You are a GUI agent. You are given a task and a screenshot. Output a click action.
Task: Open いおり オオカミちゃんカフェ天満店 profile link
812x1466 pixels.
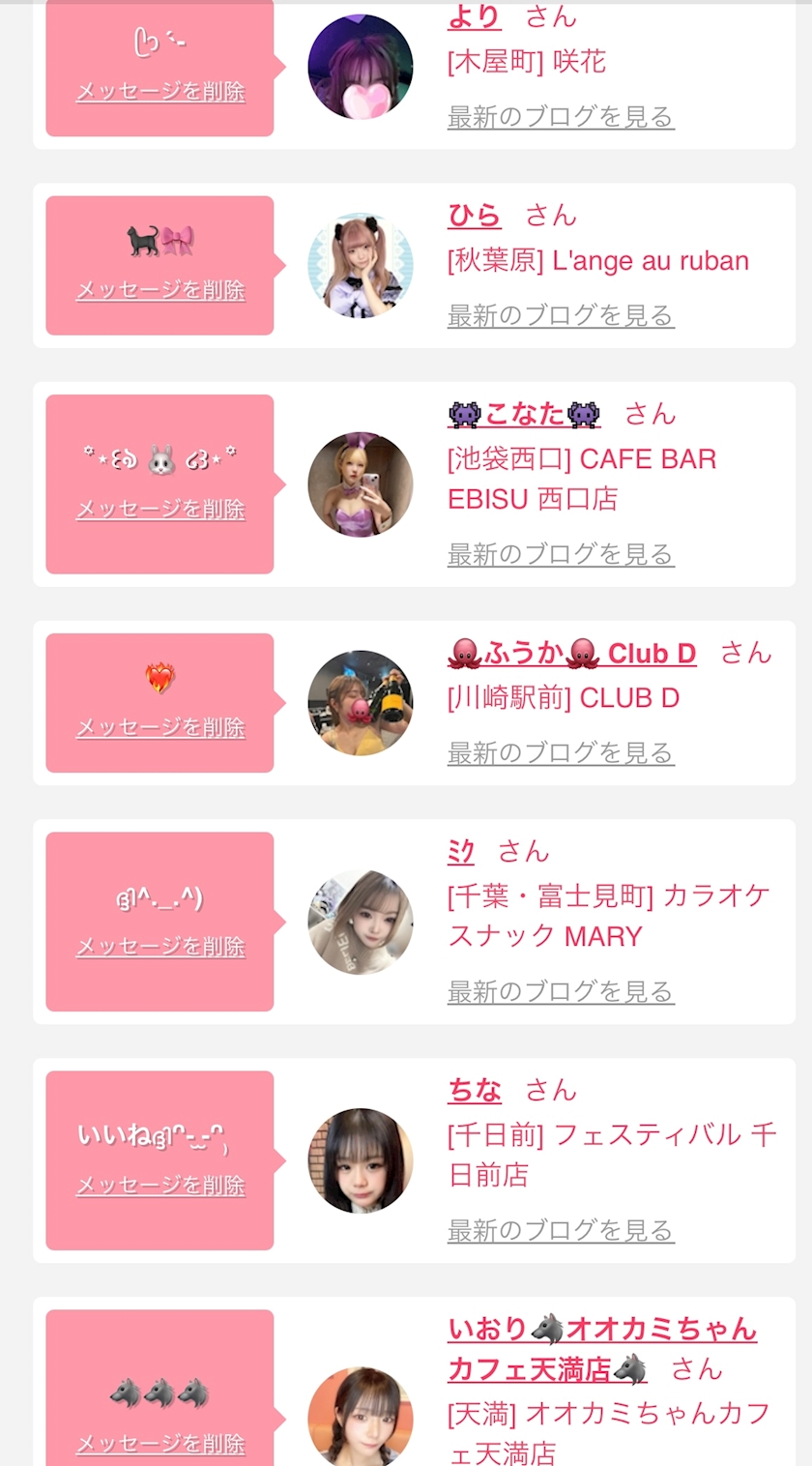tap(601, 1329)
